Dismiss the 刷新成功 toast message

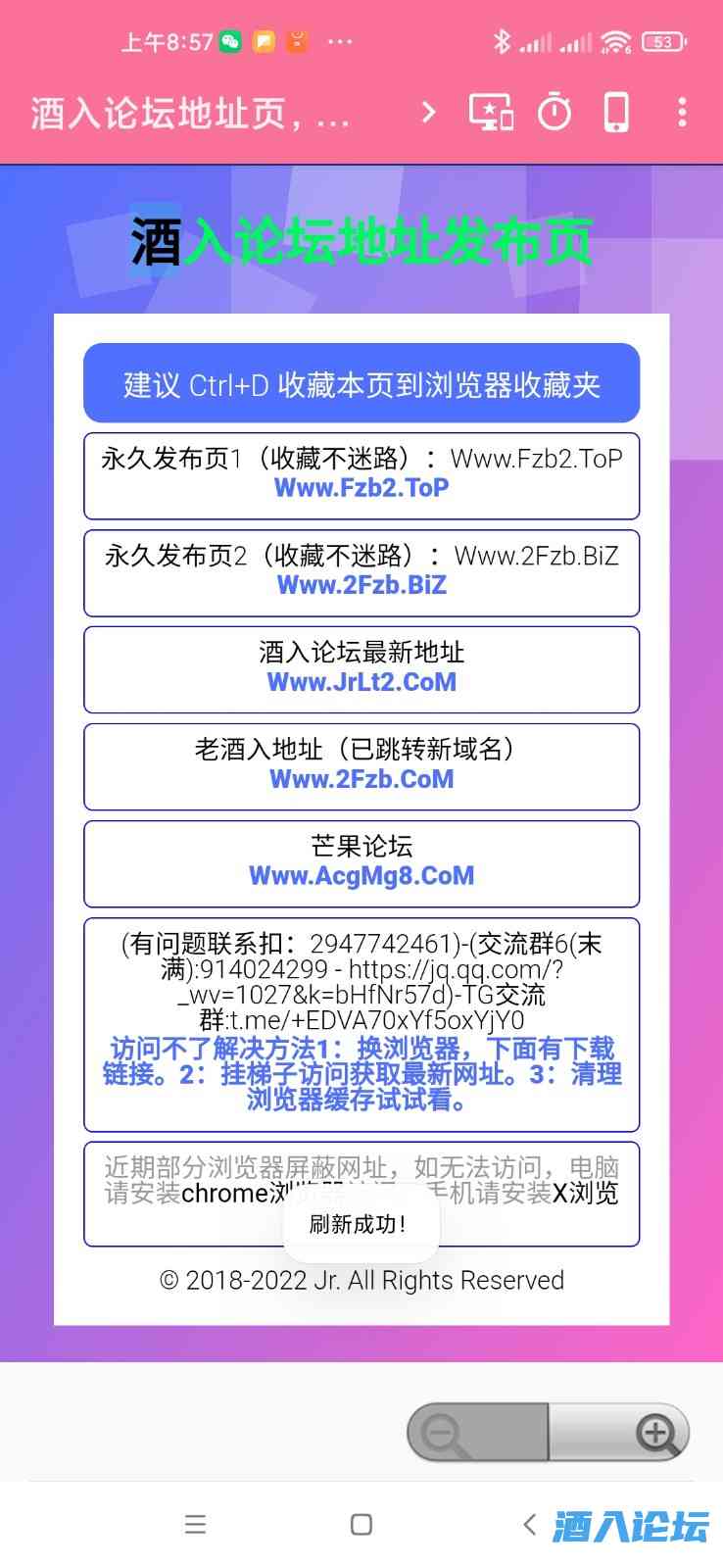pos(361,1223)
